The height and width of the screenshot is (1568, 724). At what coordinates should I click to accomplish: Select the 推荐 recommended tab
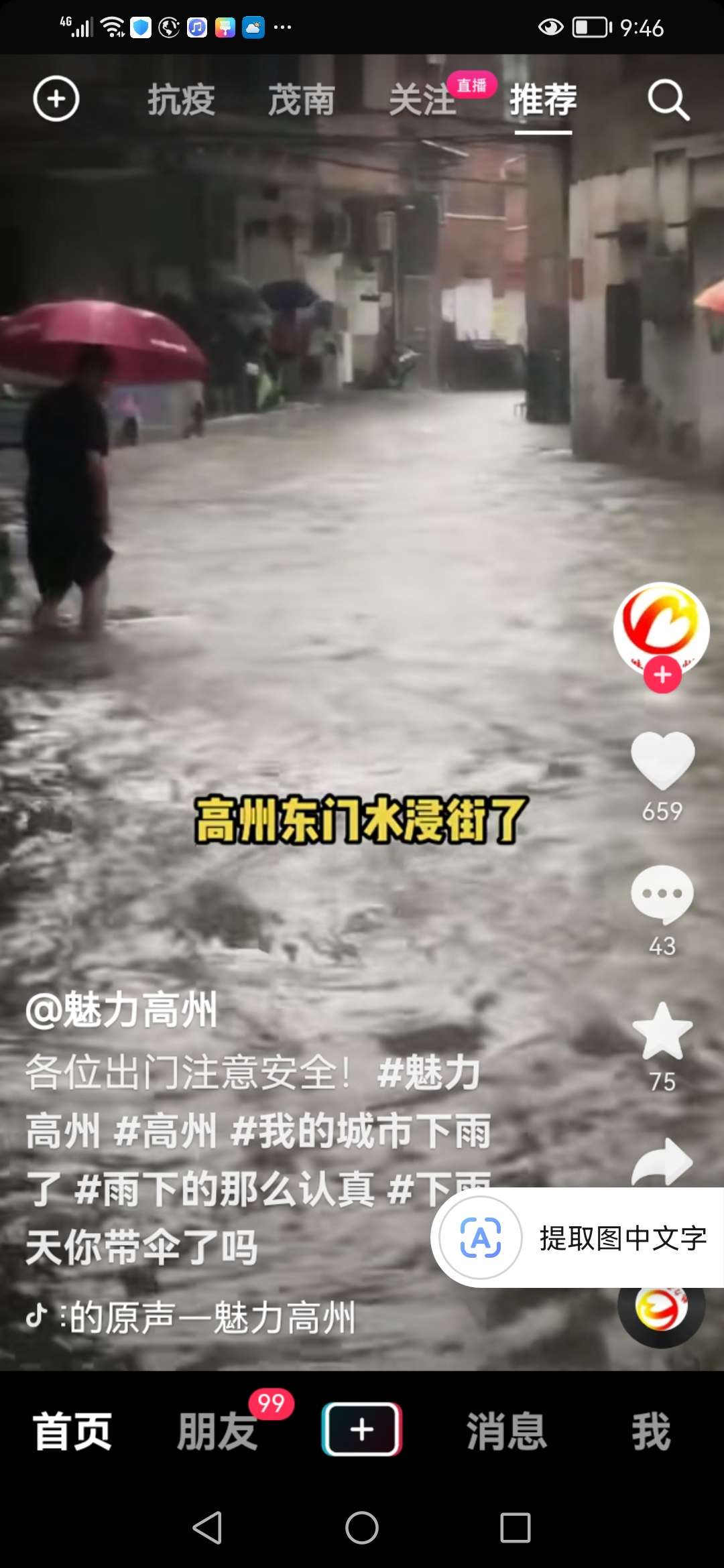tap(543, 101)
